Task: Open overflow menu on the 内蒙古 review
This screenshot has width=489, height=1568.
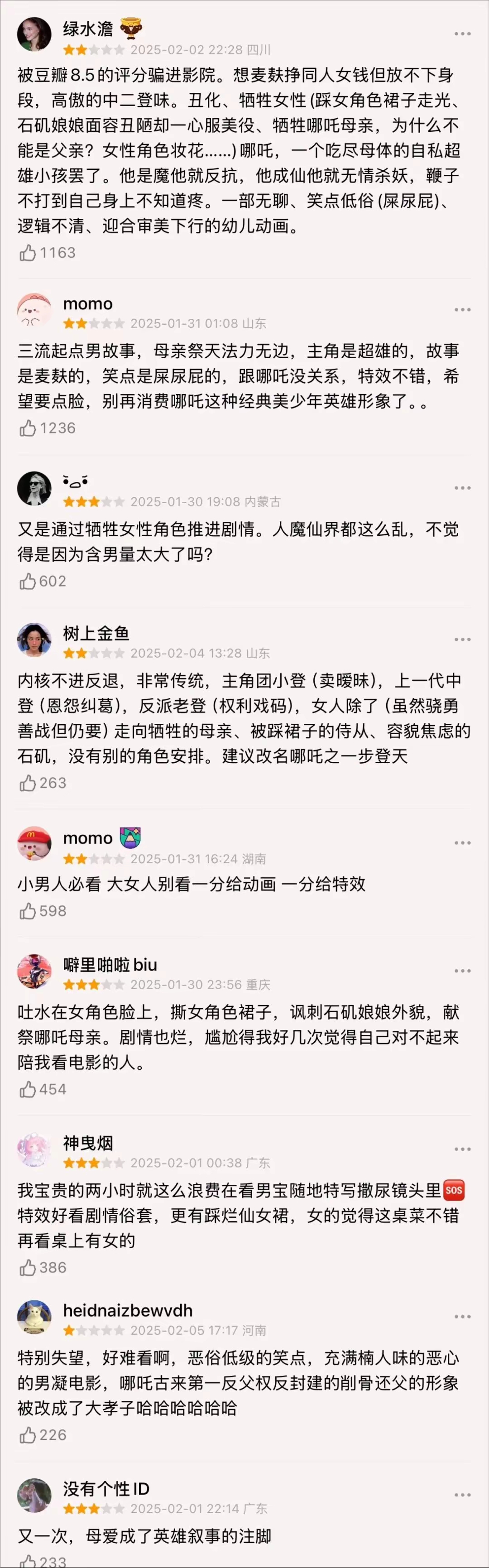Action: coord(462,488)
